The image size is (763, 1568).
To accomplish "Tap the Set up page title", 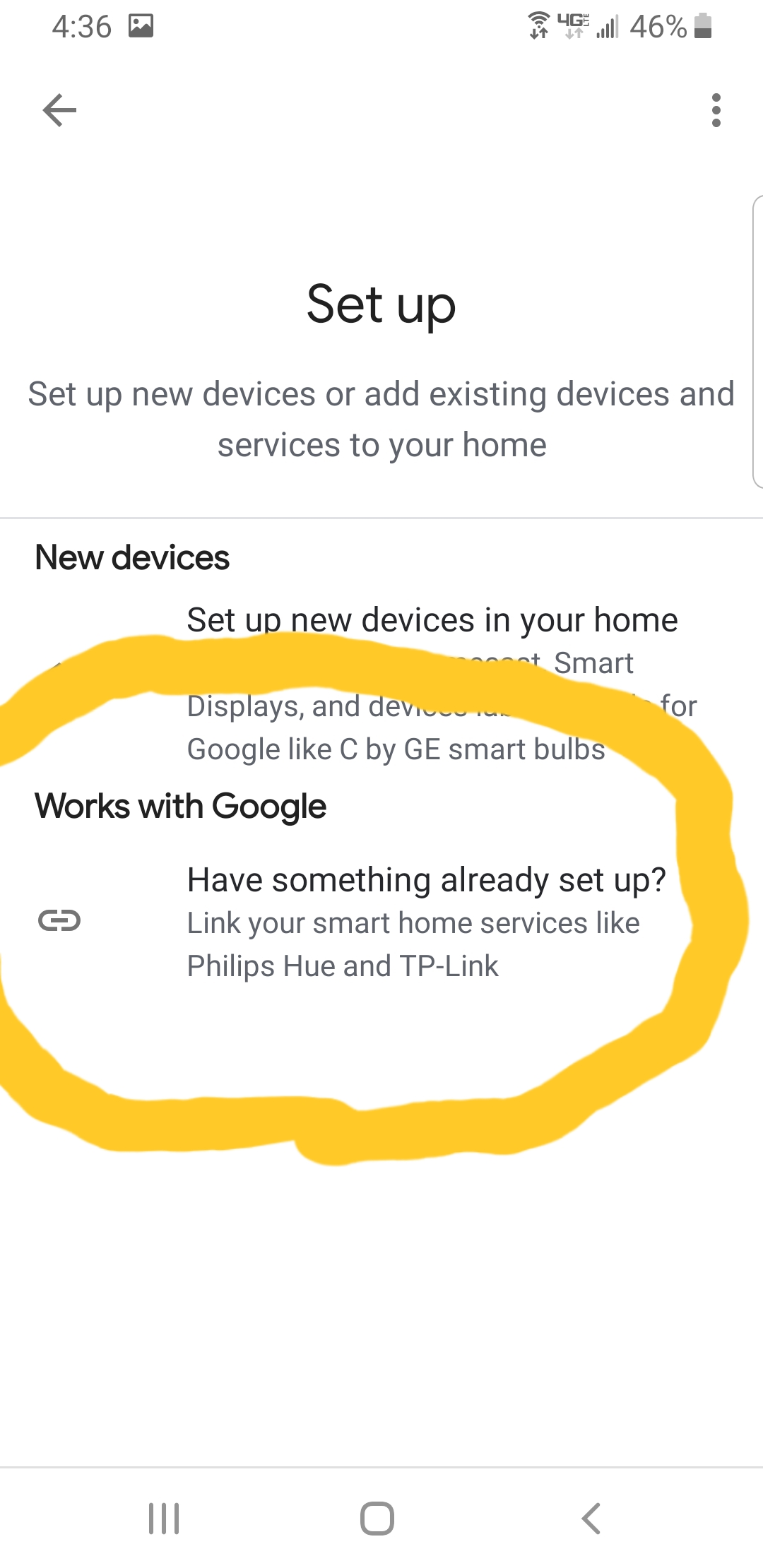I will coord(381,305).
